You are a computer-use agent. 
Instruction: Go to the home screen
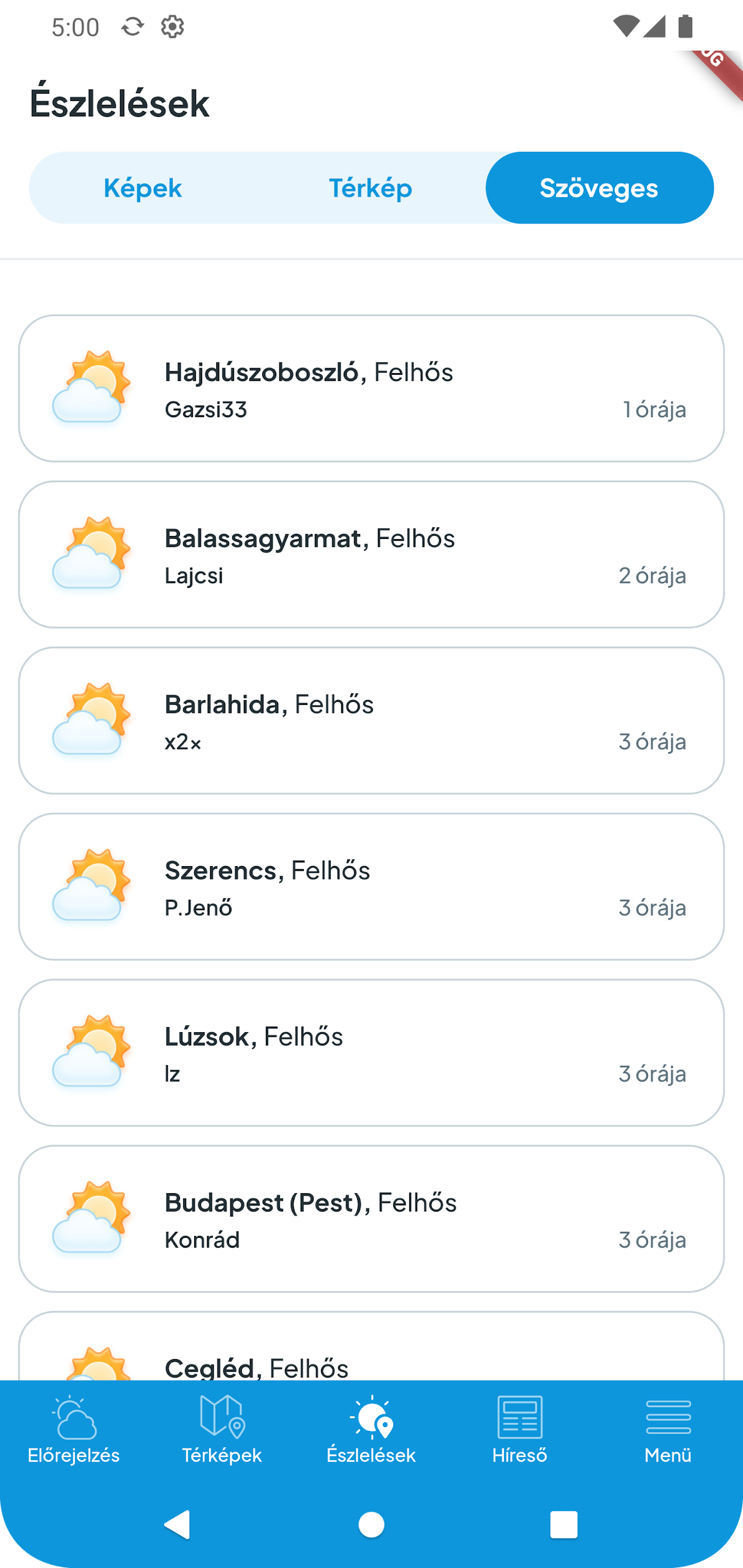[x=371, y=1524]
